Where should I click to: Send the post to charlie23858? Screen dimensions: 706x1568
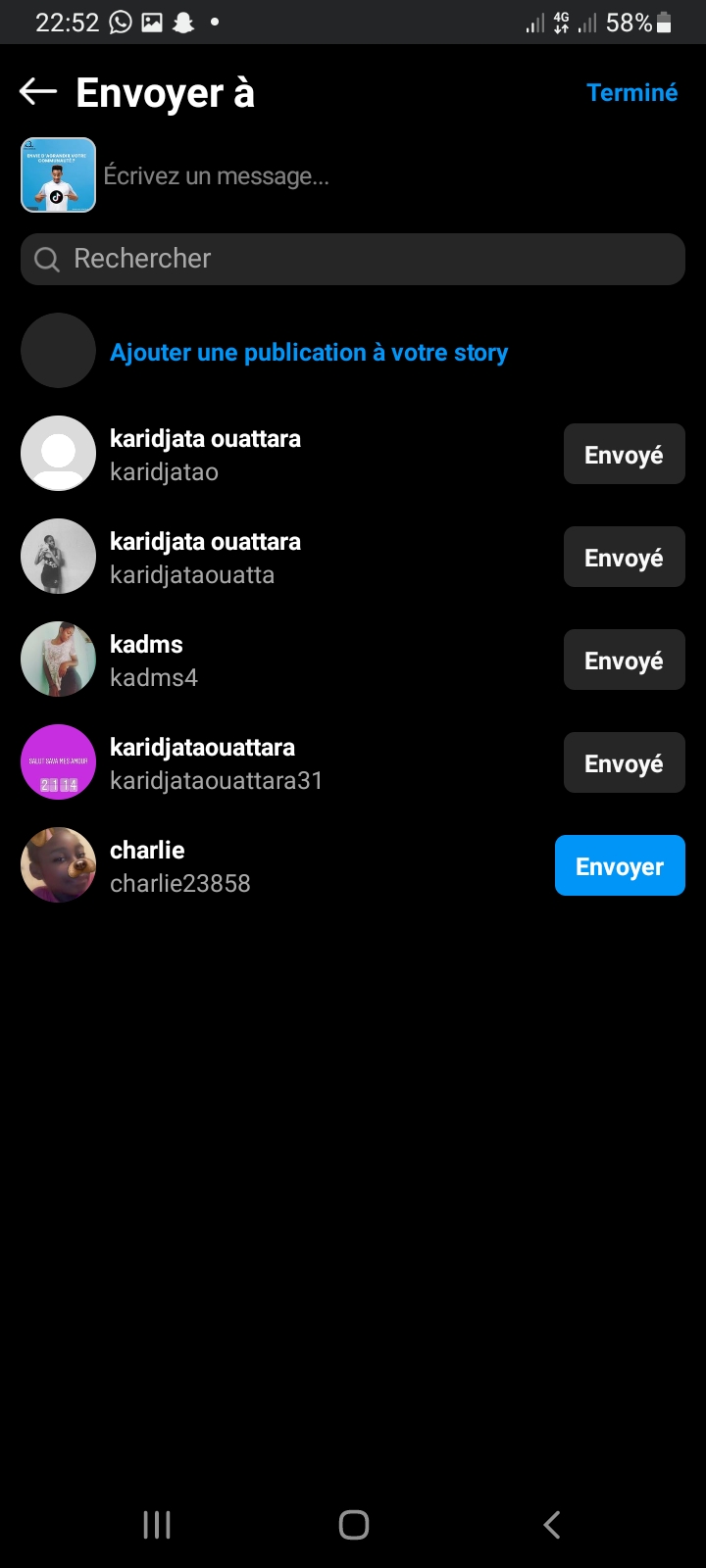(x=620, y=866)
